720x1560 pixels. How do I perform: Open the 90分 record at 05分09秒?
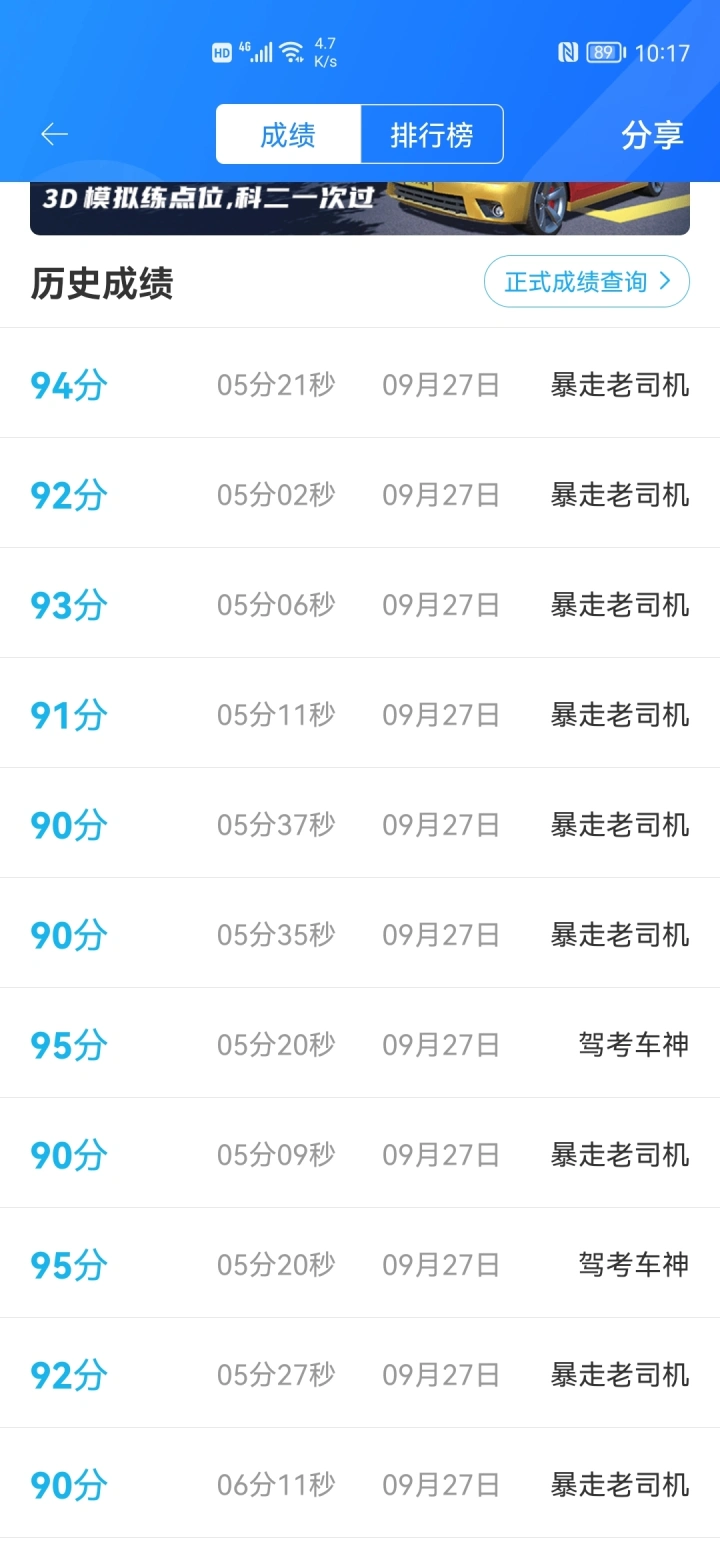(x=360, y=1153)
